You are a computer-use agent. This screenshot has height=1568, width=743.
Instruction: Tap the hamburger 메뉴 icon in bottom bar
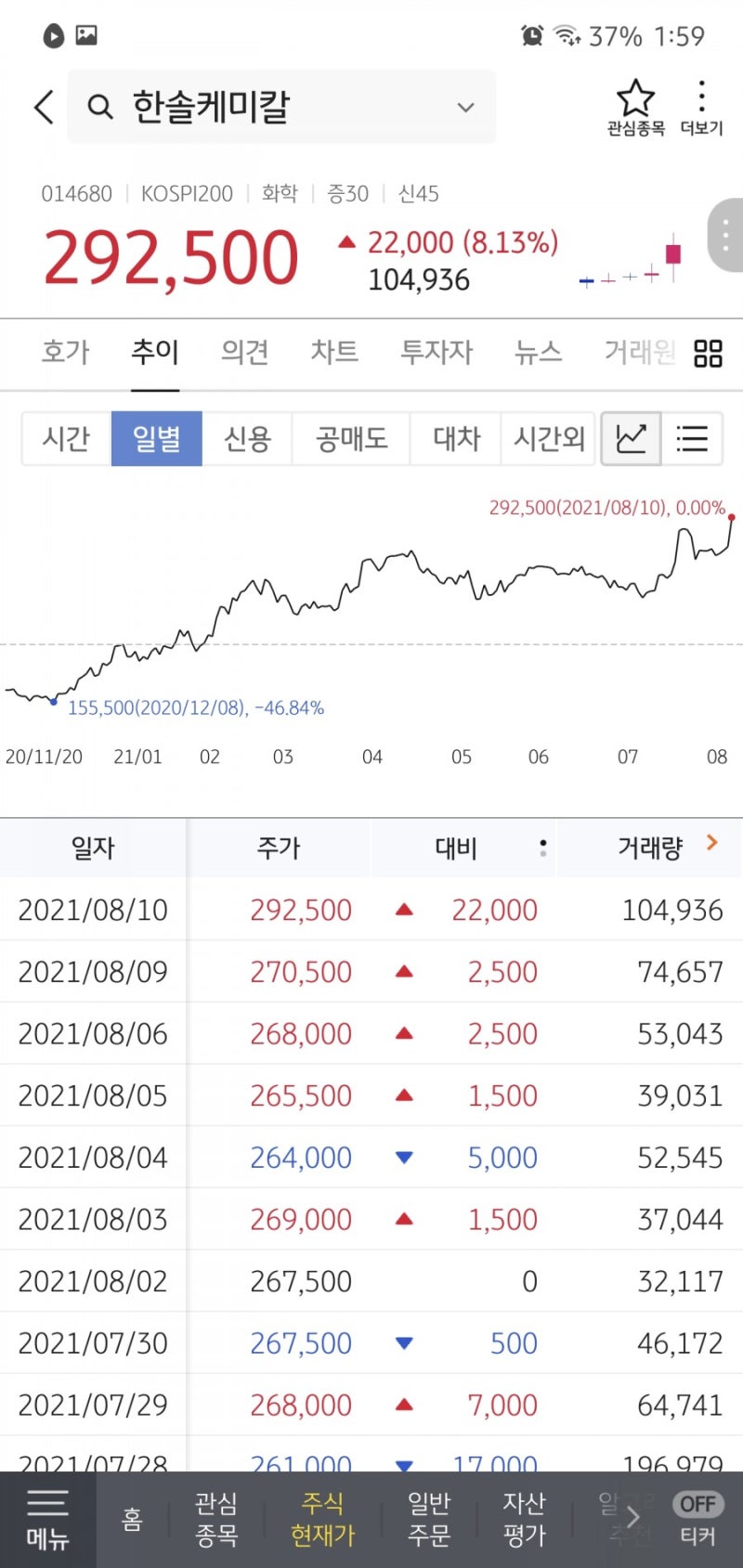[47, 1520]
